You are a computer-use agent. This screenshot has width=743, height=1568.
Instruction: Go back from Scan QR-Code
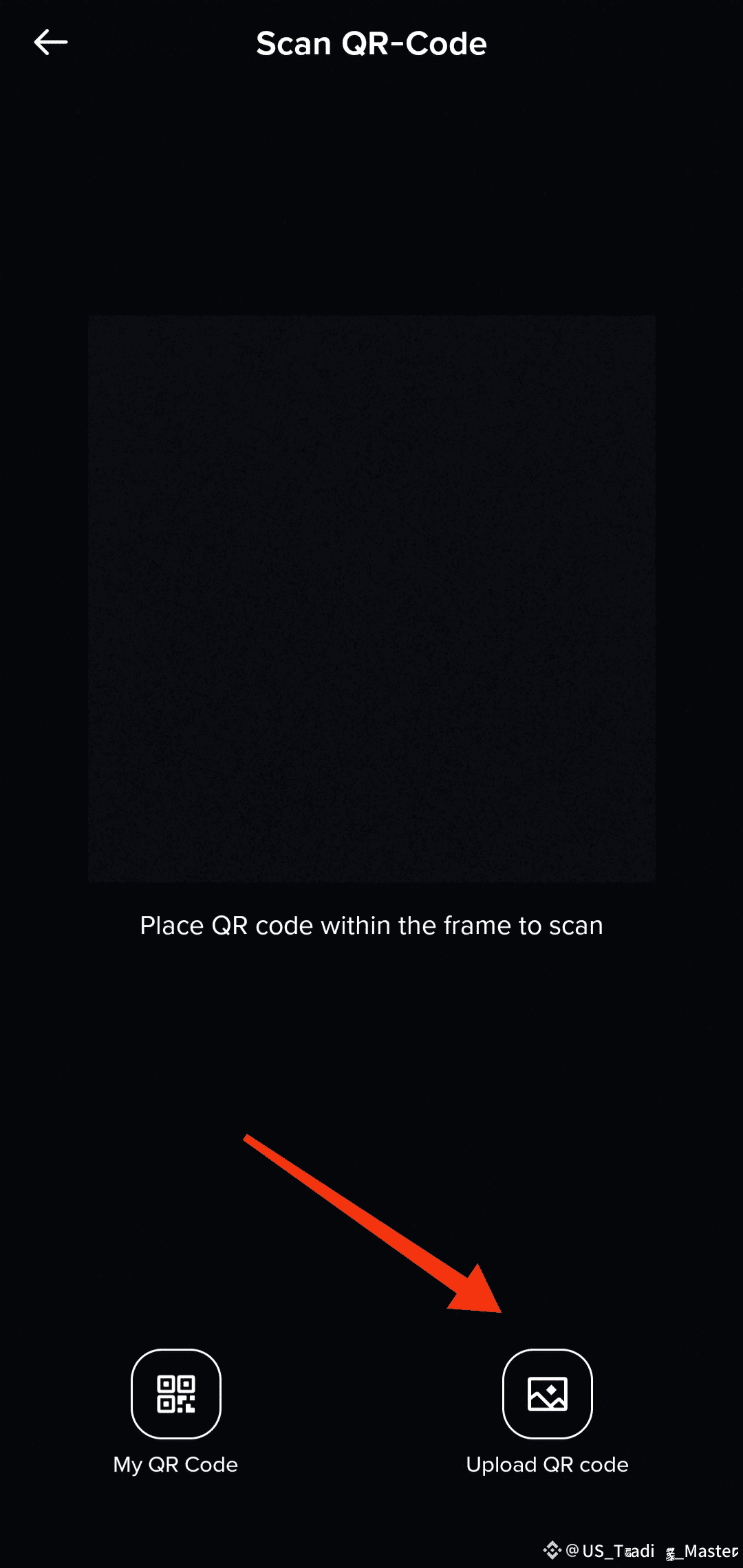[51, 43]
